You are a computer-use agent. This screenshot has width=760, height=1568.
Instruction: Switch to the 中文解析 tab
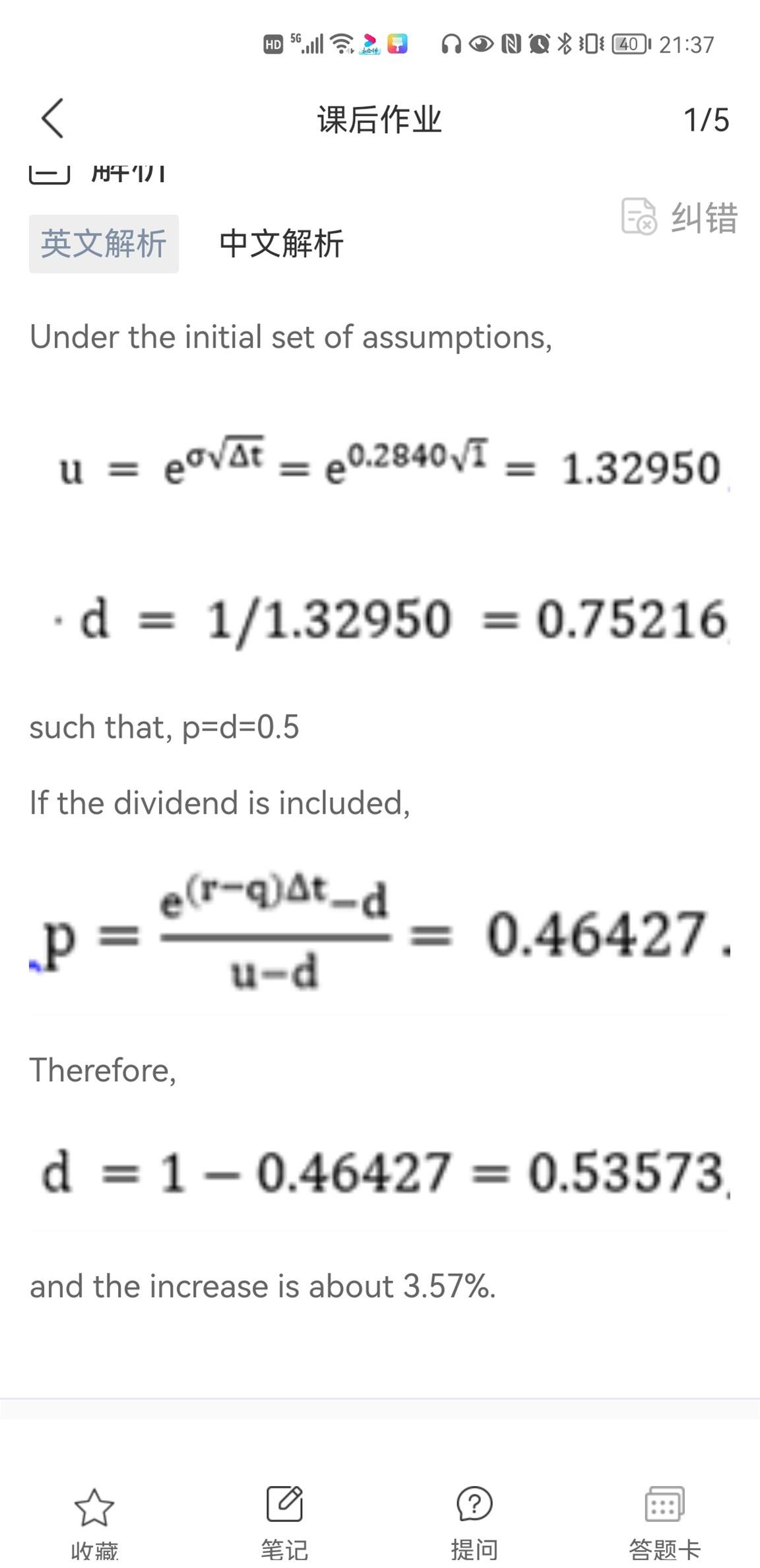point(281,244)
